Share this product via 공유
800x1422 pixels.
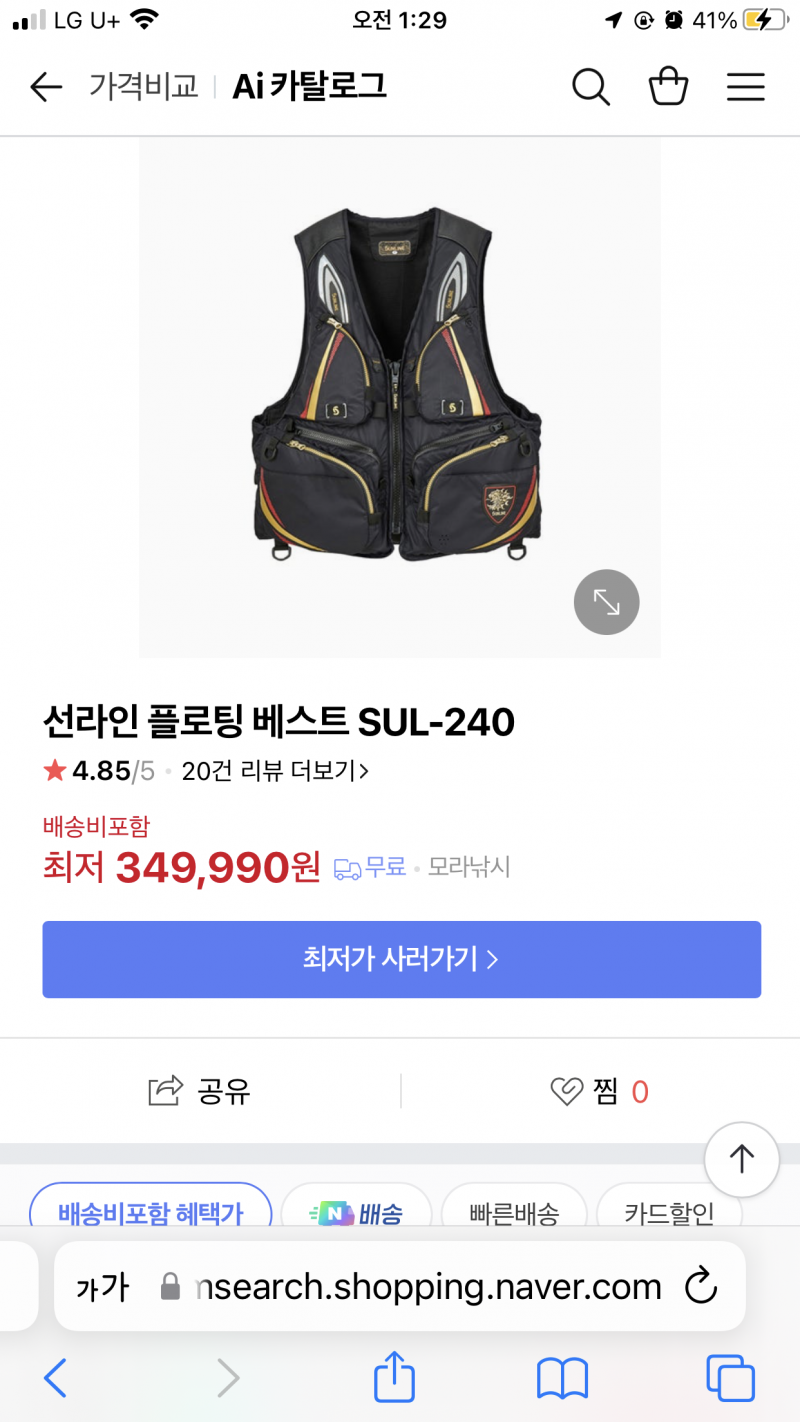(199, 1091)
